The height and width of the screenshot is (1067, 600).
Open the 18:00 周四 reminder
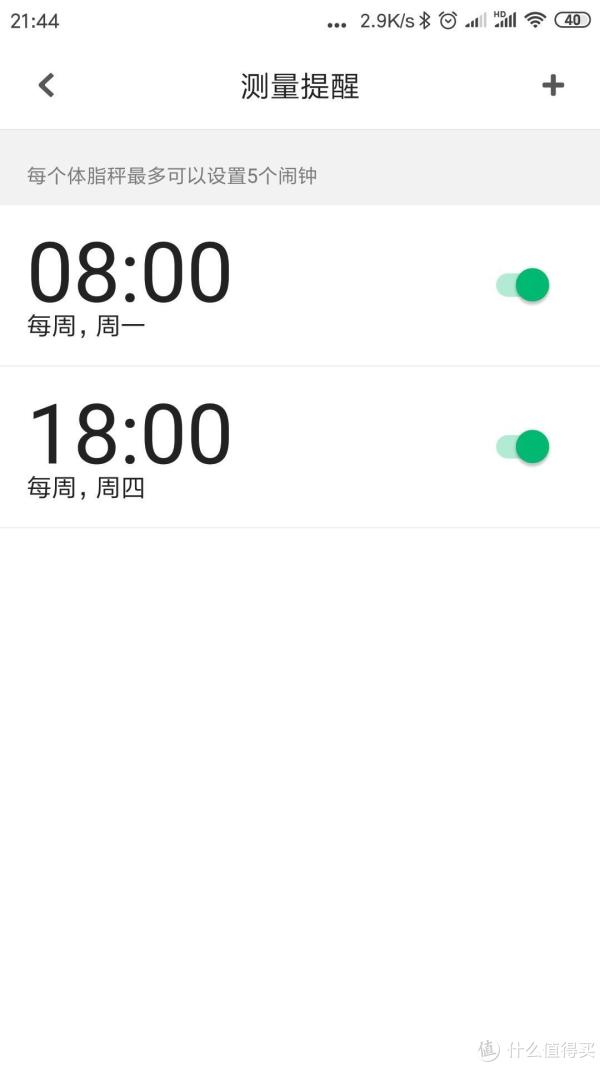pyautogui.click(x=300, y=447)
